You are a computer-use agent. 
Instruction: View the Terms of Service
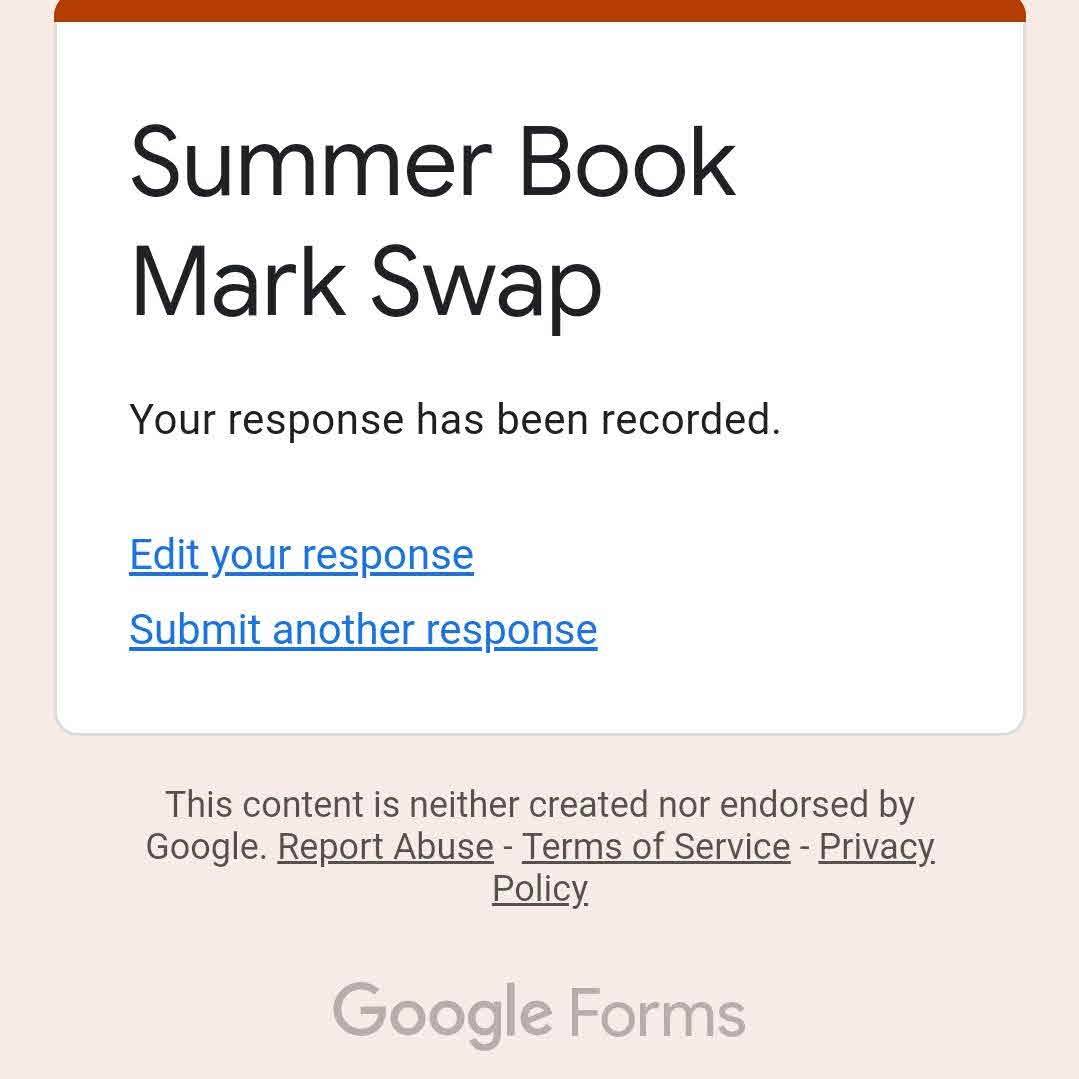point(656,847)
